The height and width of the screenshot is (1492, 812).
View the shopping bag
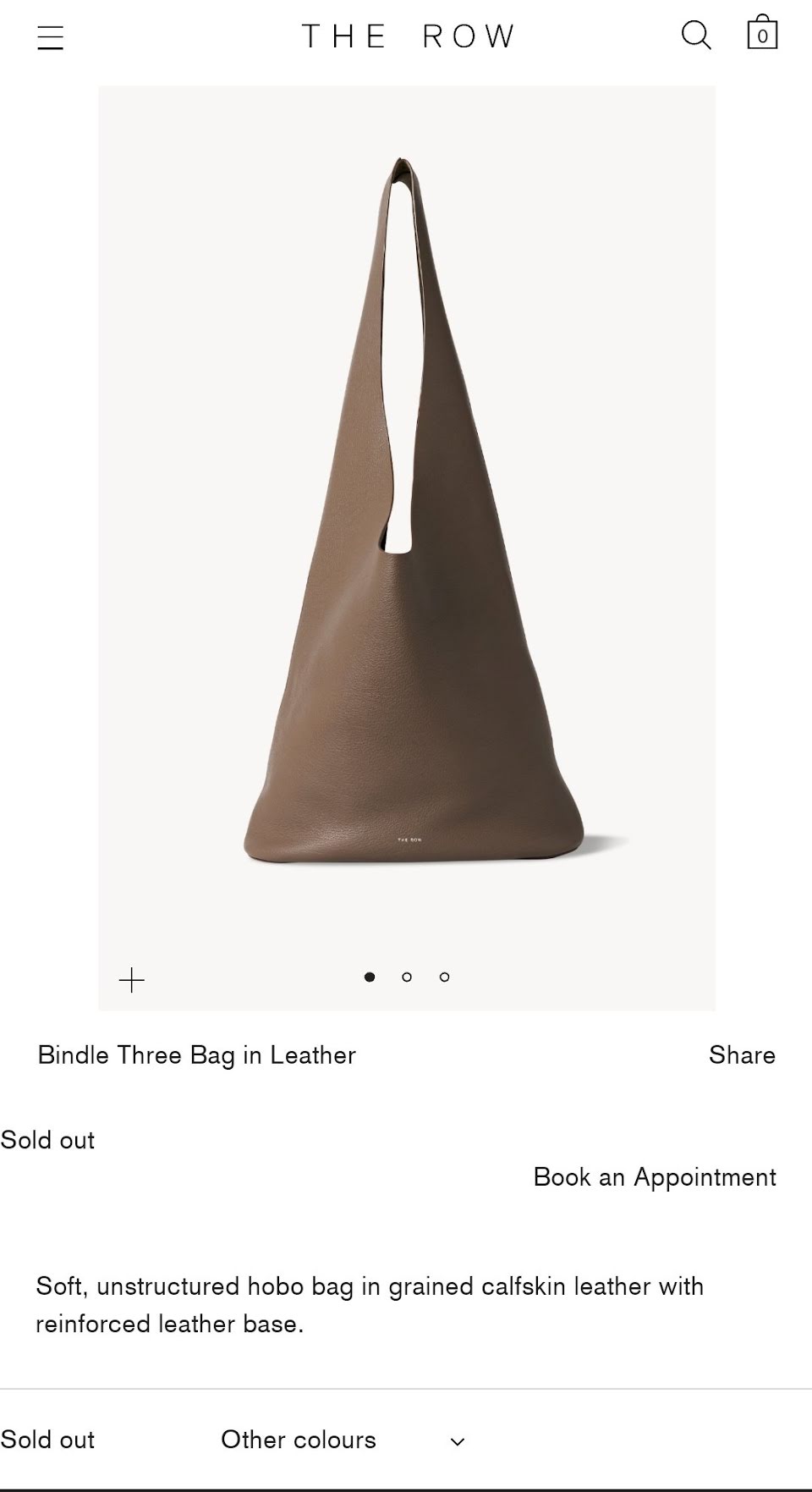[762, 34]
